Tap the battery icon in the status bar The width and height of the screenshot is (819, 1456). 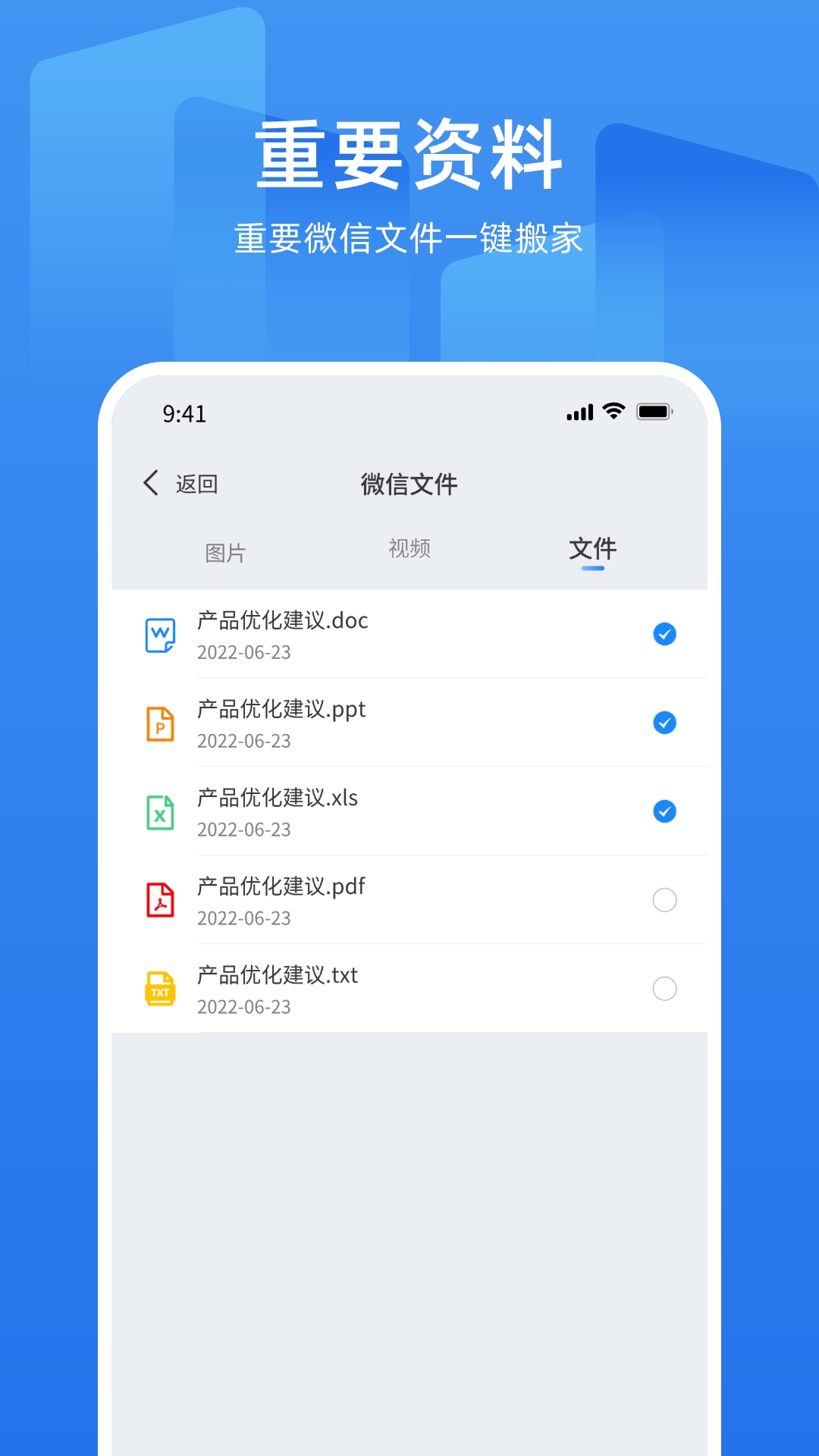click(x=654, y=412)
